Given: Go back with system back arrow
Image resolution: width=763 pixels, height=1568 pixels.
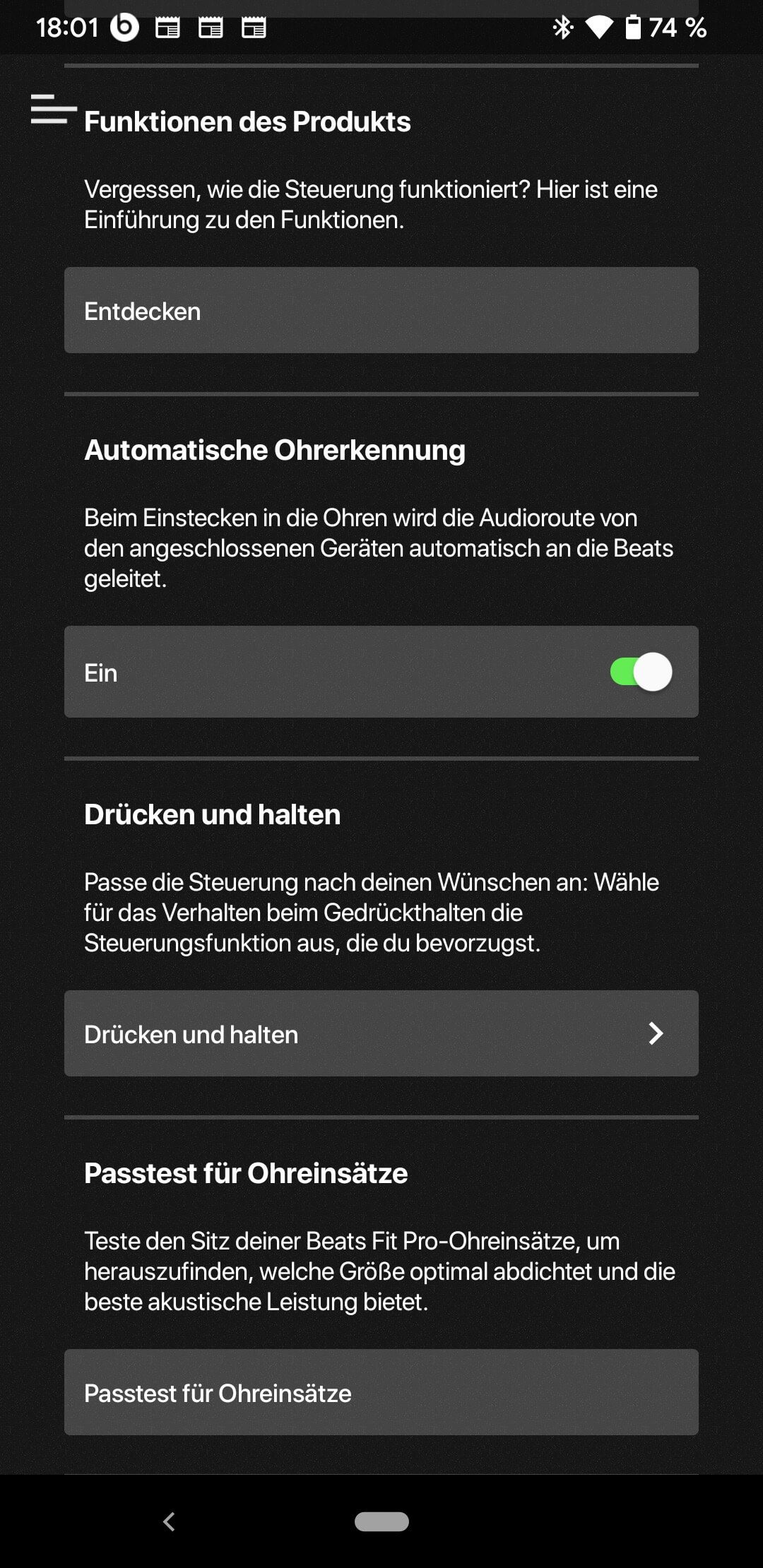Looking at the screenshot, I should pyautogui.click(x=169, y=1521).
